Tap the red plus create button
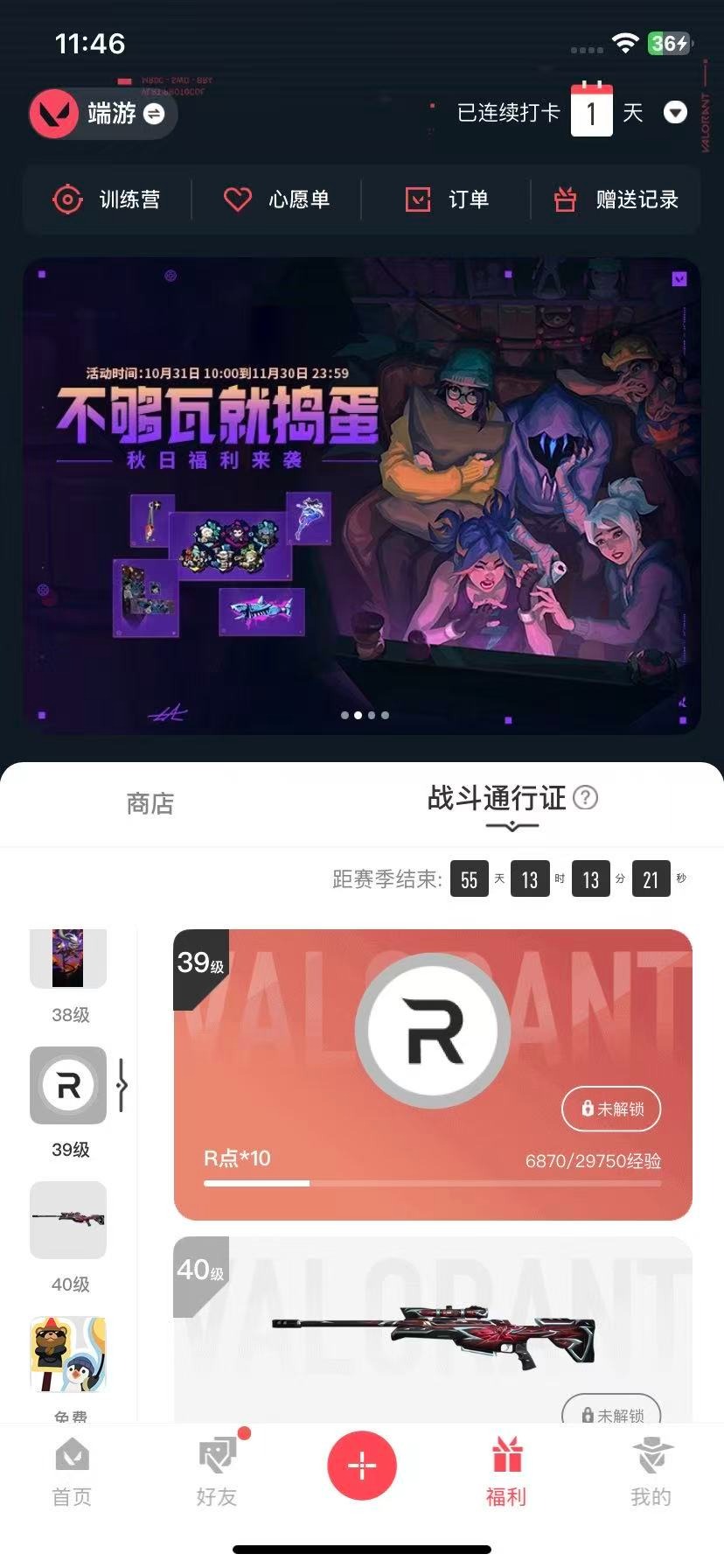The image size is (724, 1568). (362, 1466)
